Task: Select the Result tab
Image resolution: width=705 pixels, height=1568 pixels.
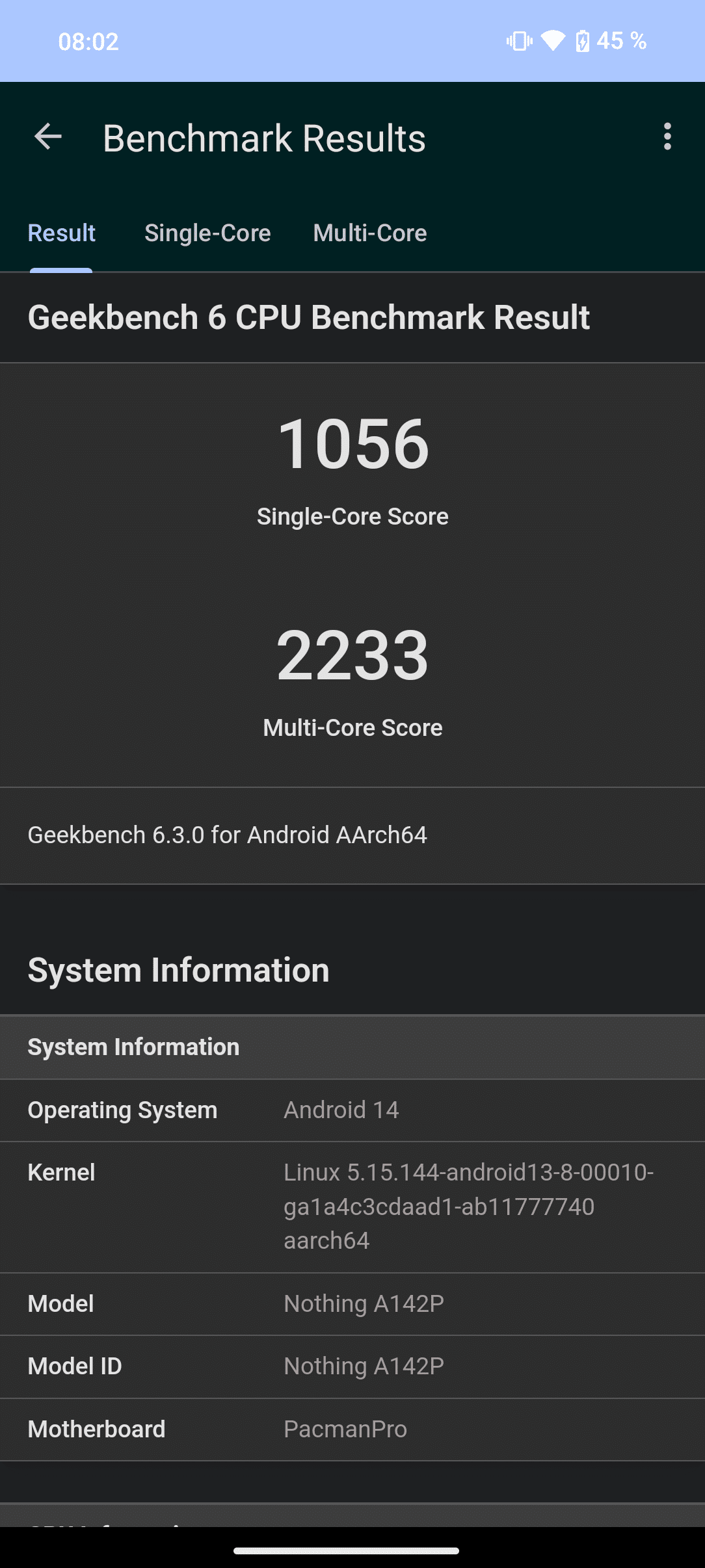Action: 62,233
